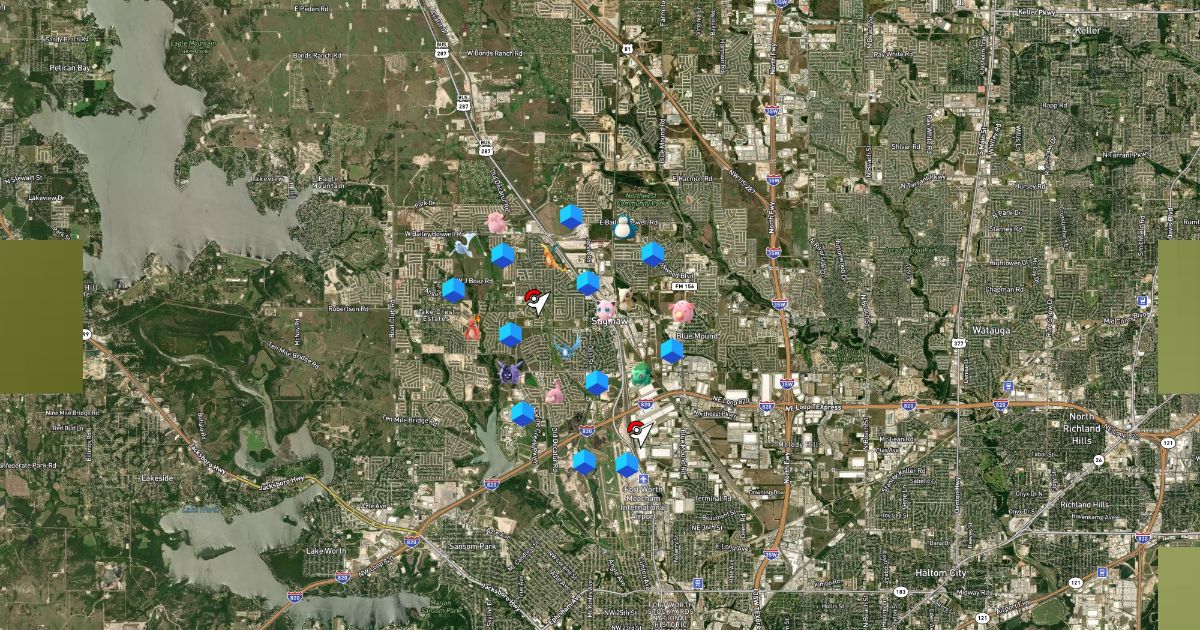
Task: Tap the Pokéball marker near Meacham Airport
Action: pos(635,430)
